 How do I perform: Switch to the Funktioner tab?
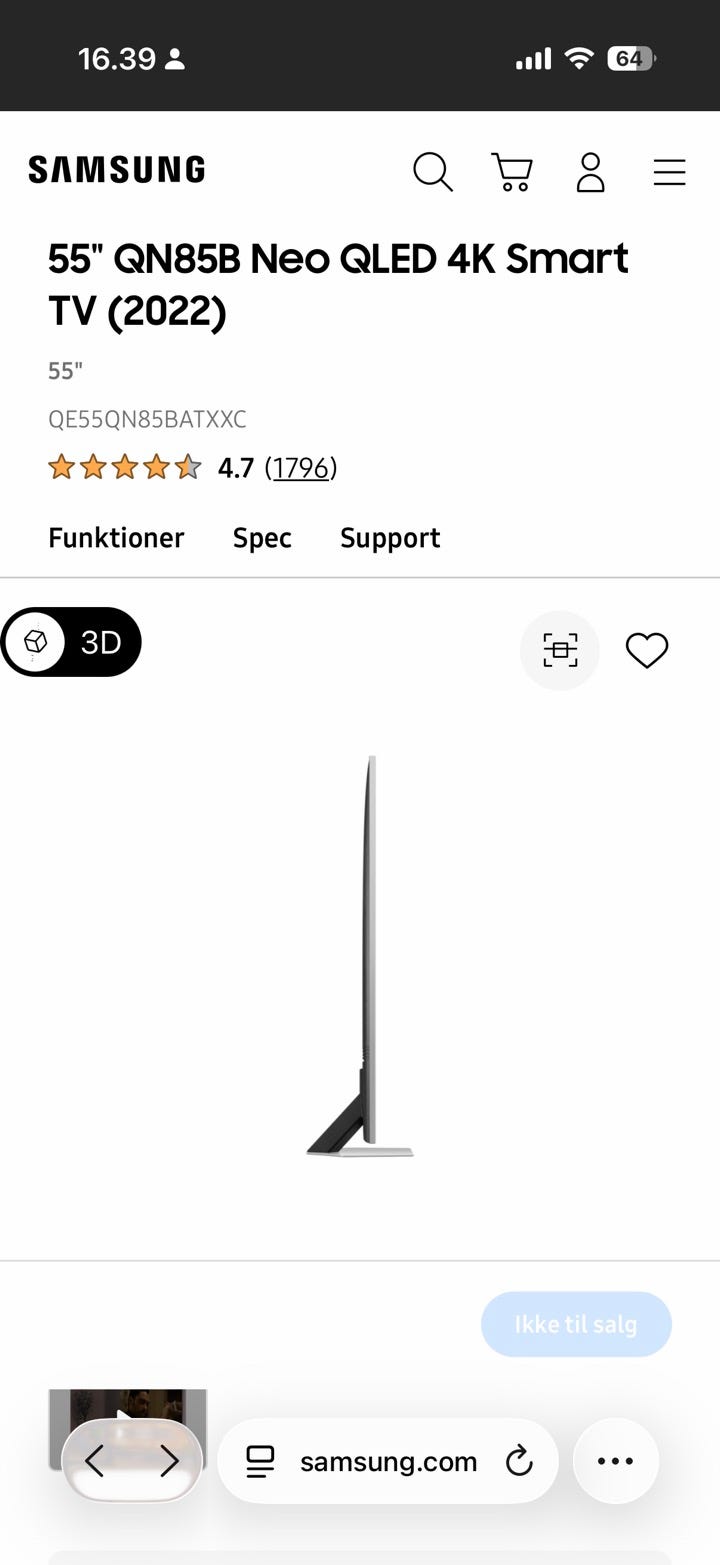pyautogui.click(x=116, y=538)
